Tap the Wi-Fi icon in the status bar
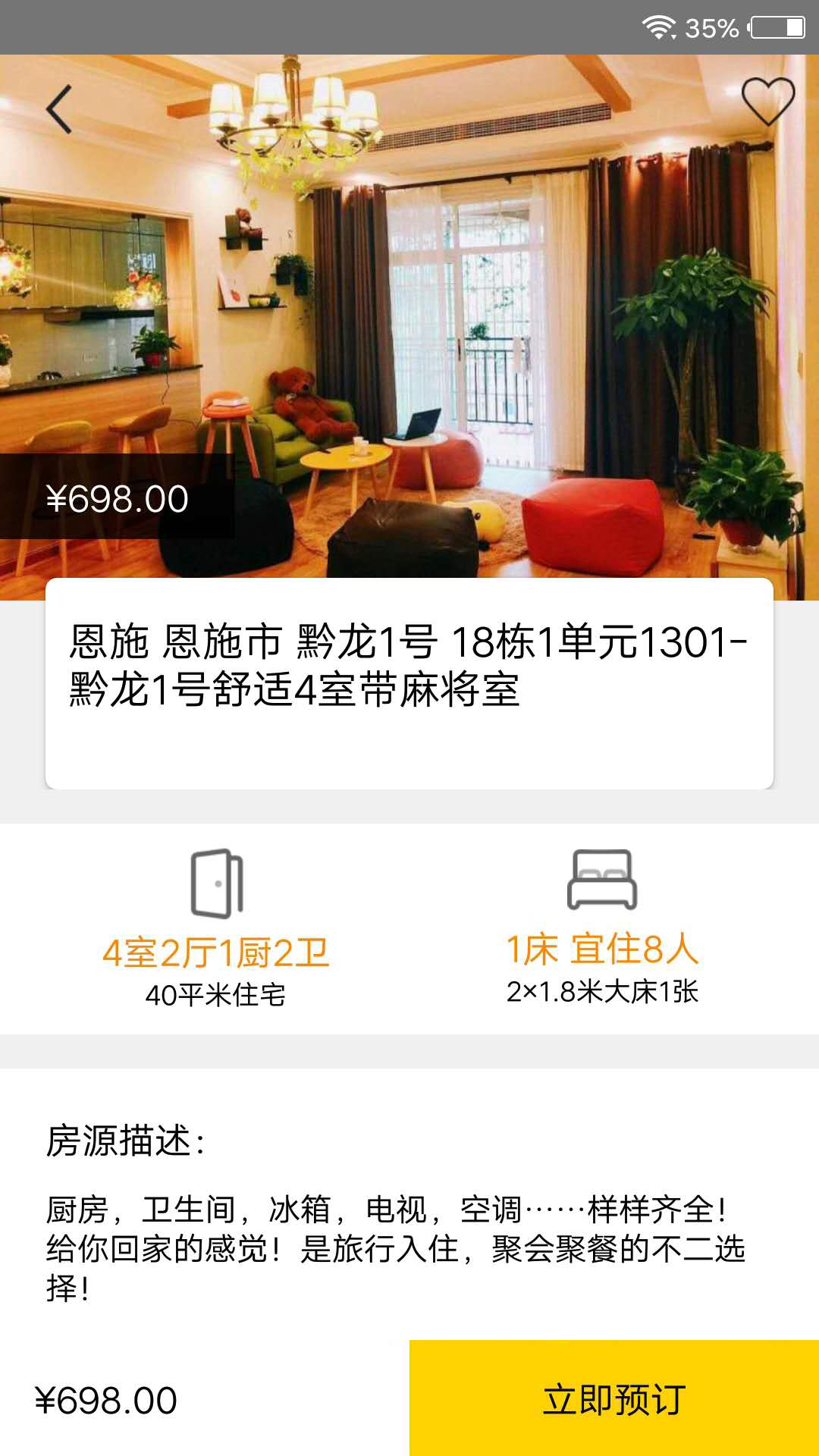 (659, 25)
